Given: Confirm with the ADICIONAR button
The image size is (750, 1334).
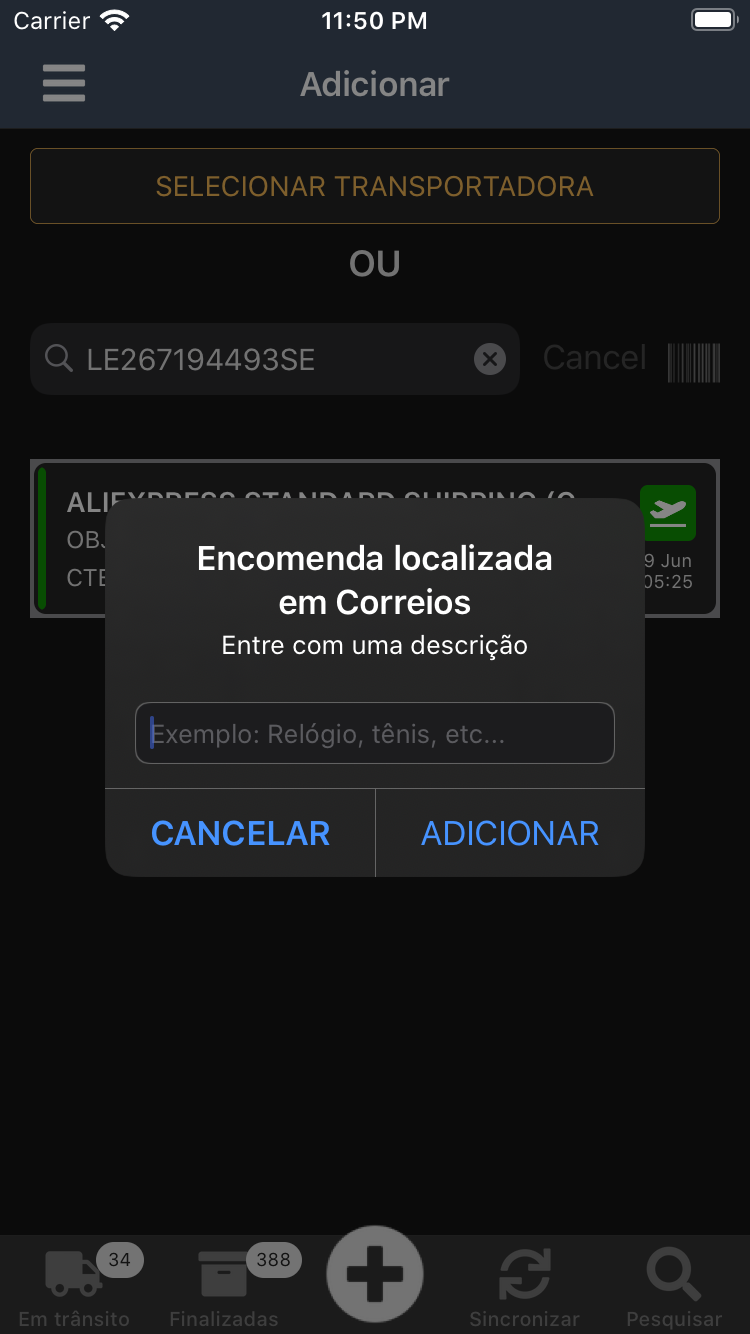Looking at the screenshot, I should click(510, 833).
